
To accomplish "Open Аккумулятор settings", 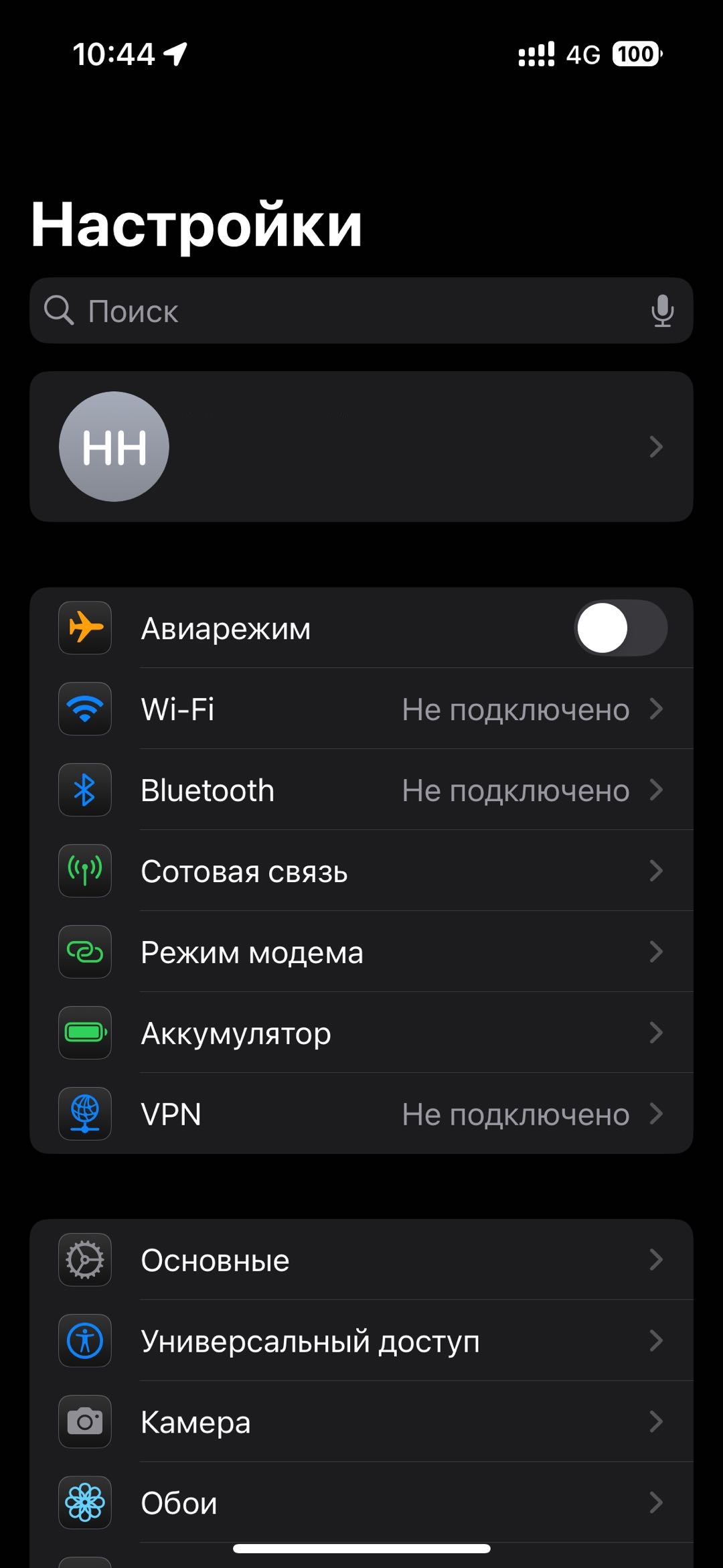I will (361, 1034).
